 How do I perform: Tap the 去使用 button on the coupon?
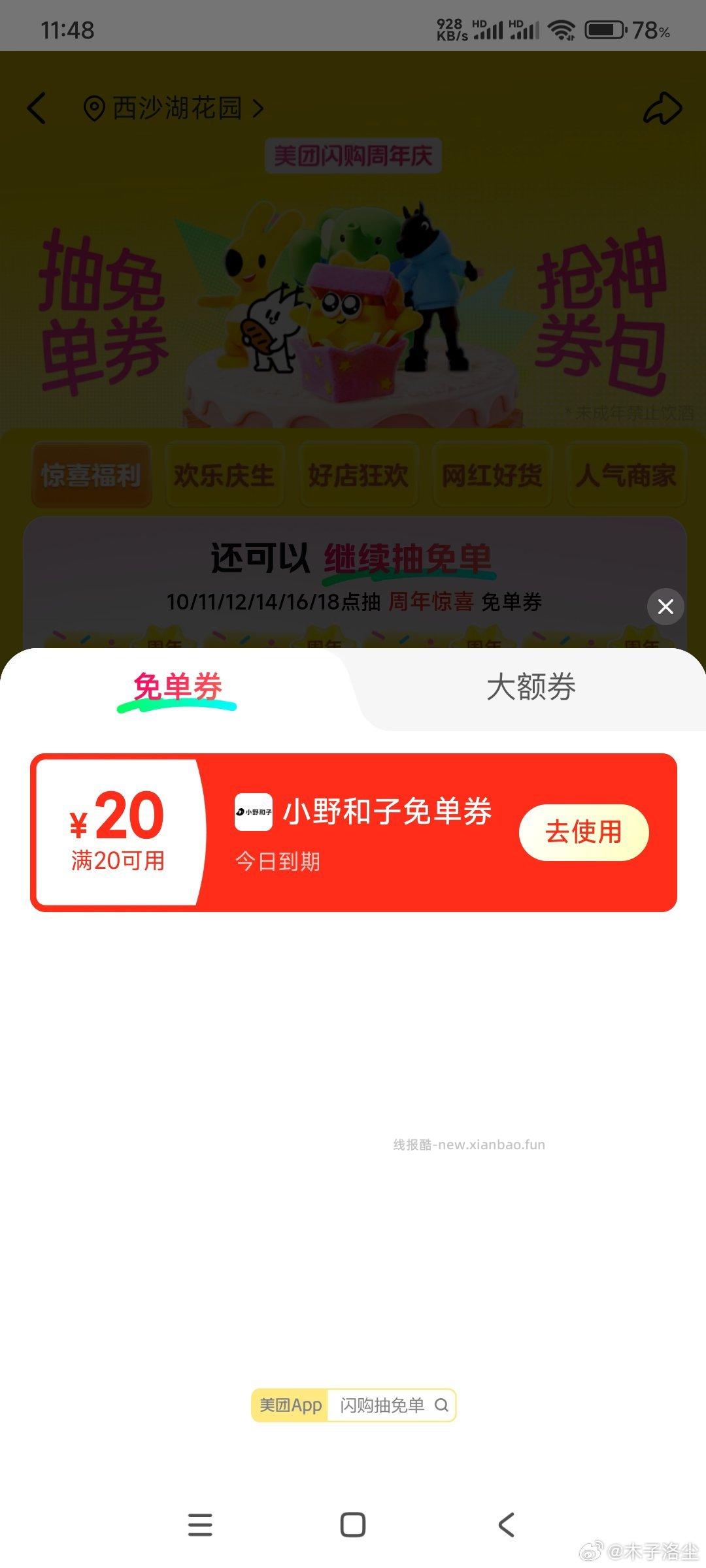click(584, 831)
